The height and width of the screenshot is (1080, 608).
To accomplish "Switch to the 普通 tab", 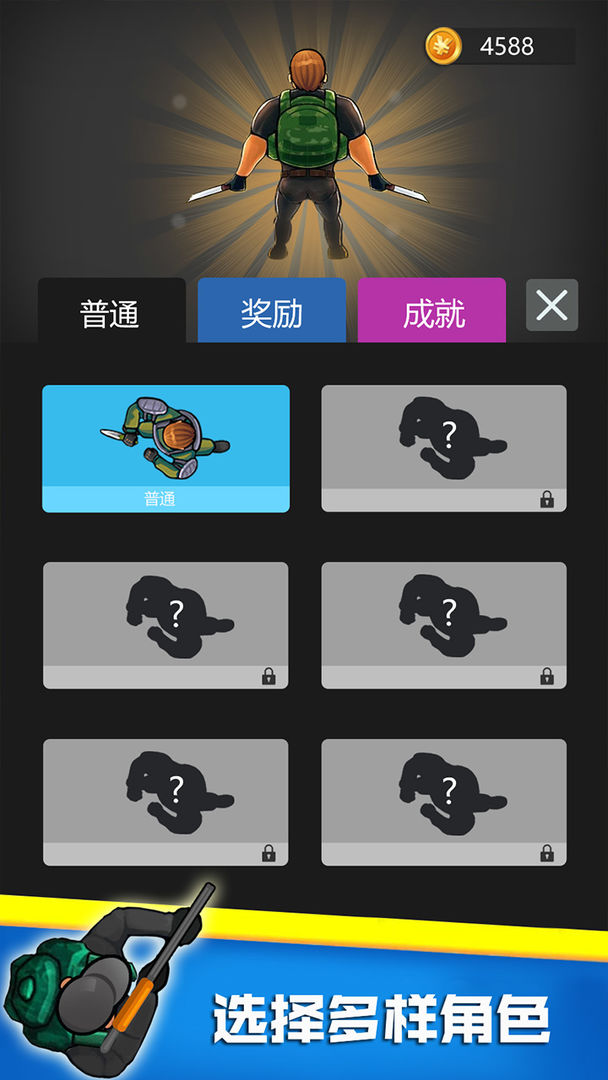I will tap(111, 312).
